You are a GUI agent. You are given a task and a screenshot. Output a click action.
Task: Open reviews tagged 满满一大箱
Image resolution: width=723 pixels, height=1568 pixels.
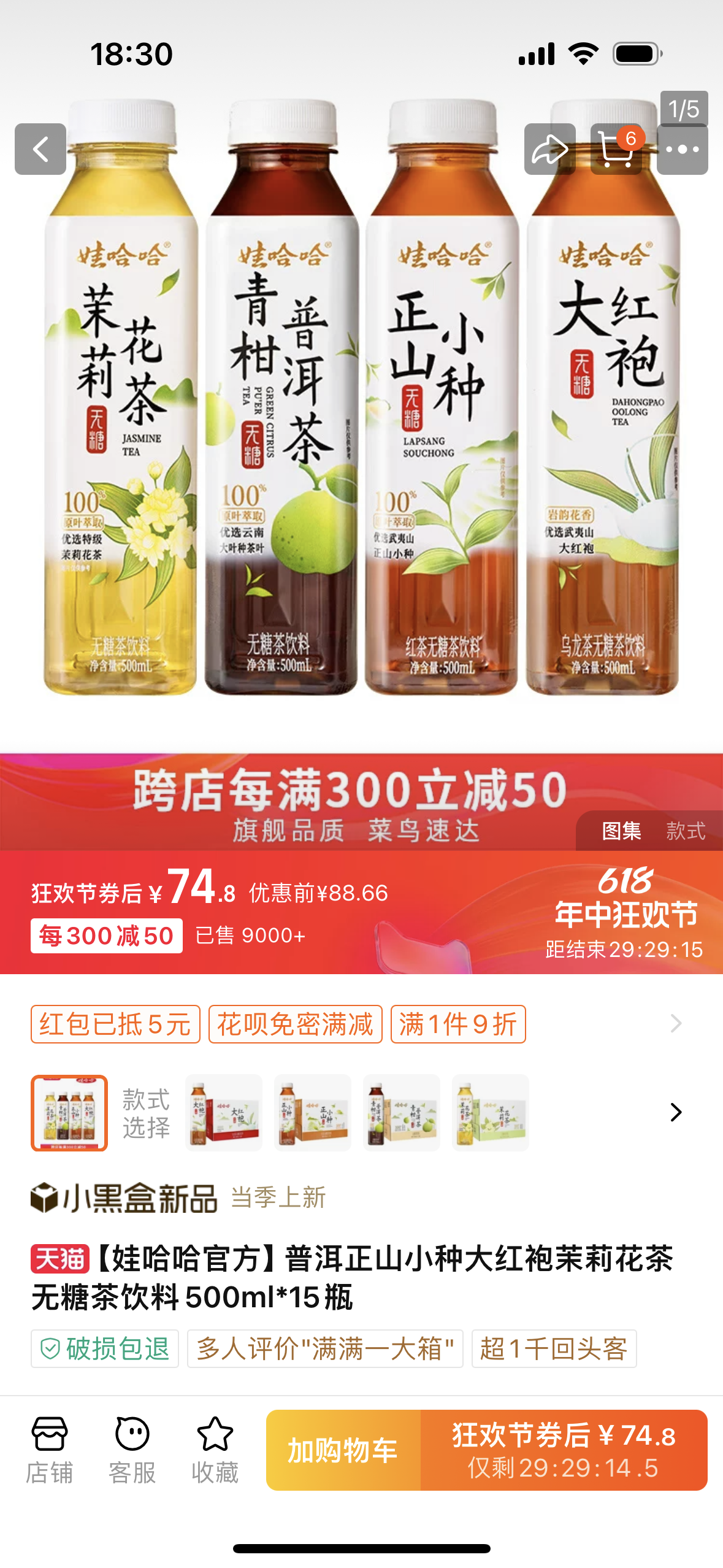[325, 1348]
